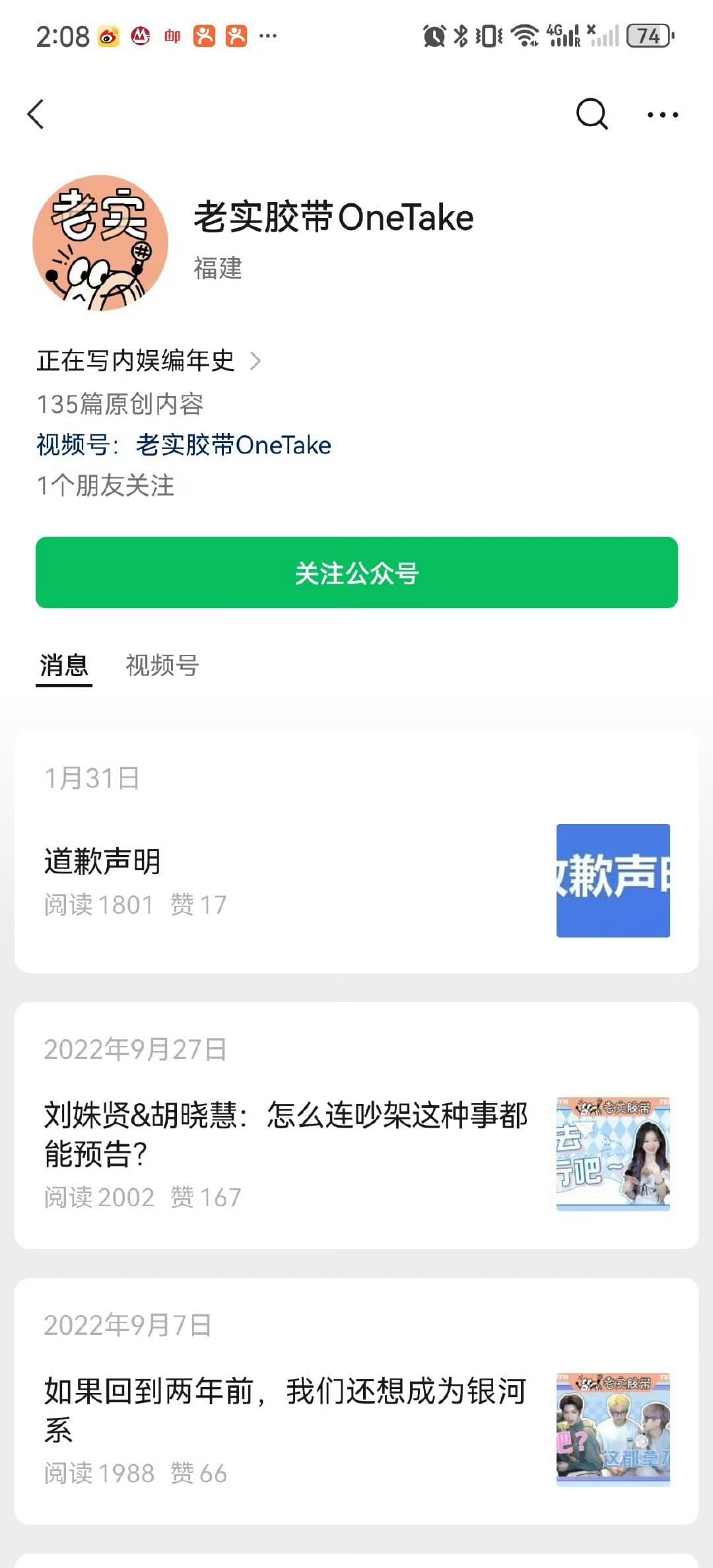The image size is (713, 1568).
Task: Go back using the top-left arrow
Action: click(36, 114)
